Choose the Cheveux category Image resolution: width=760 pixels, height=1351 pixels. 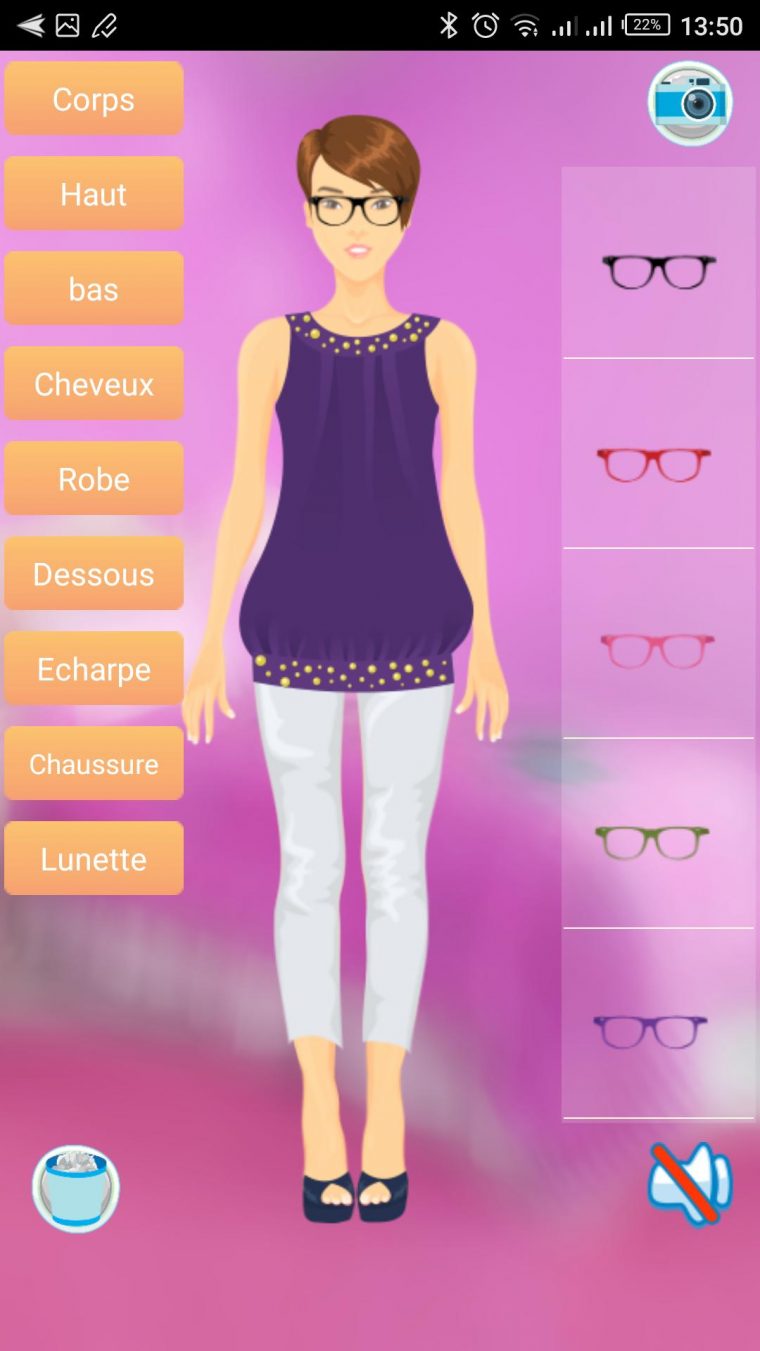click(94, 384)
